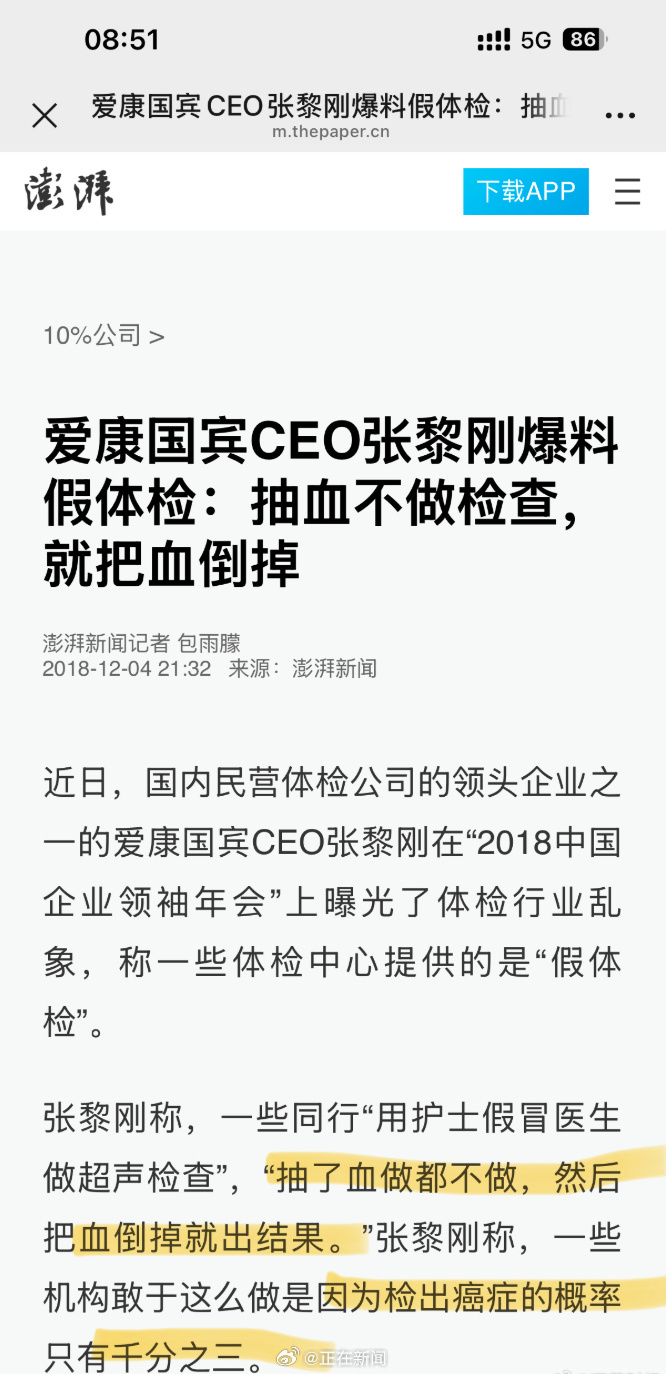Screen dimensions: 666x1374
Task: Open the three-dot more options menu
Action: tap(620, 116)
